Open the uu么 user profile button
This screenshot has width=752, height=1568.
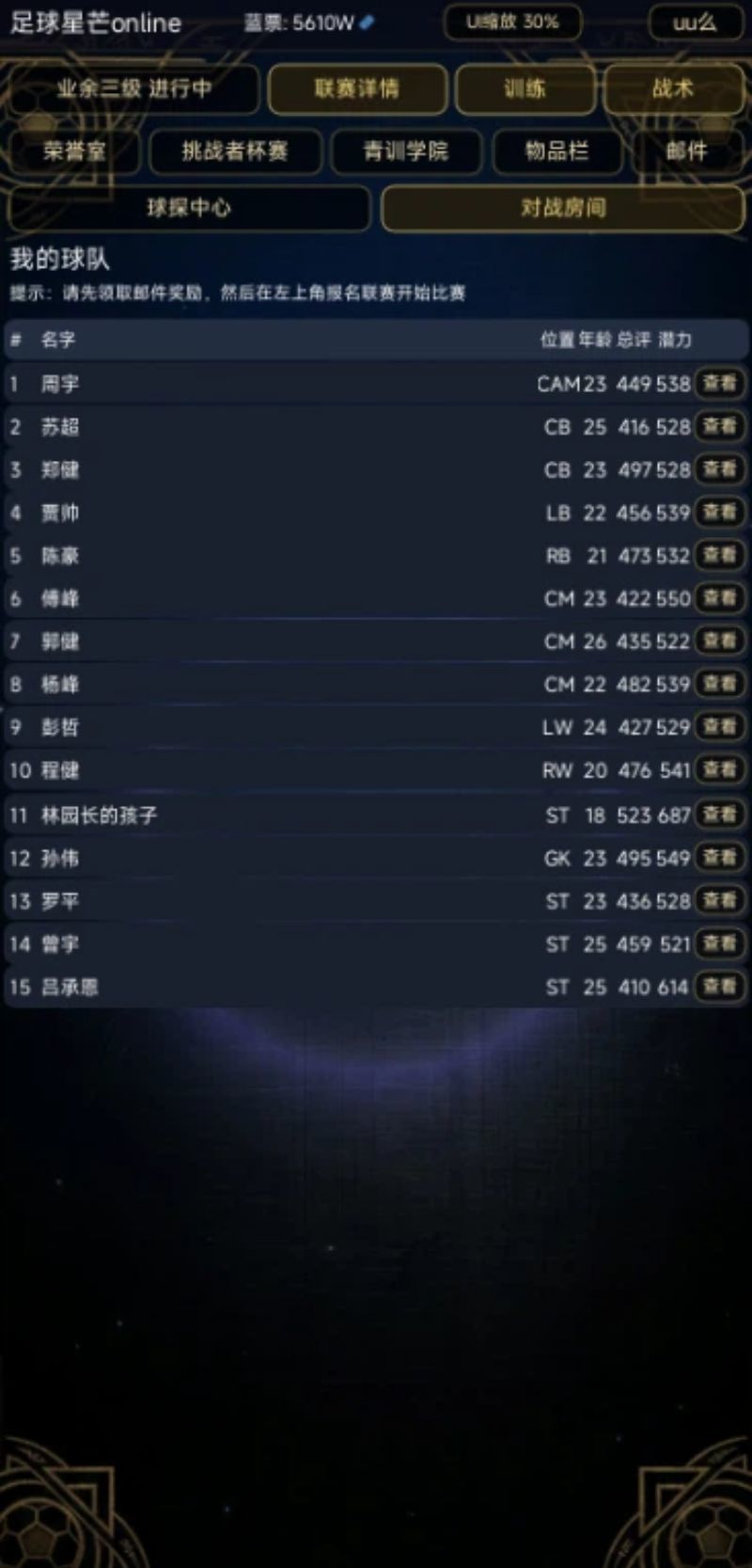point(695,23)
